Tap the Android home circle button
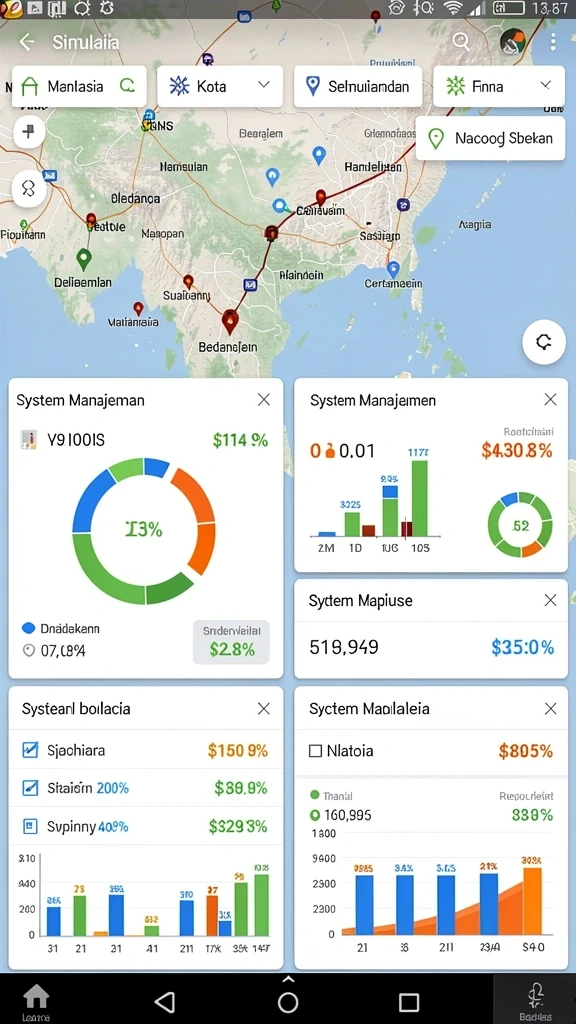576x1024 pixels. [x=288, y=1002]
